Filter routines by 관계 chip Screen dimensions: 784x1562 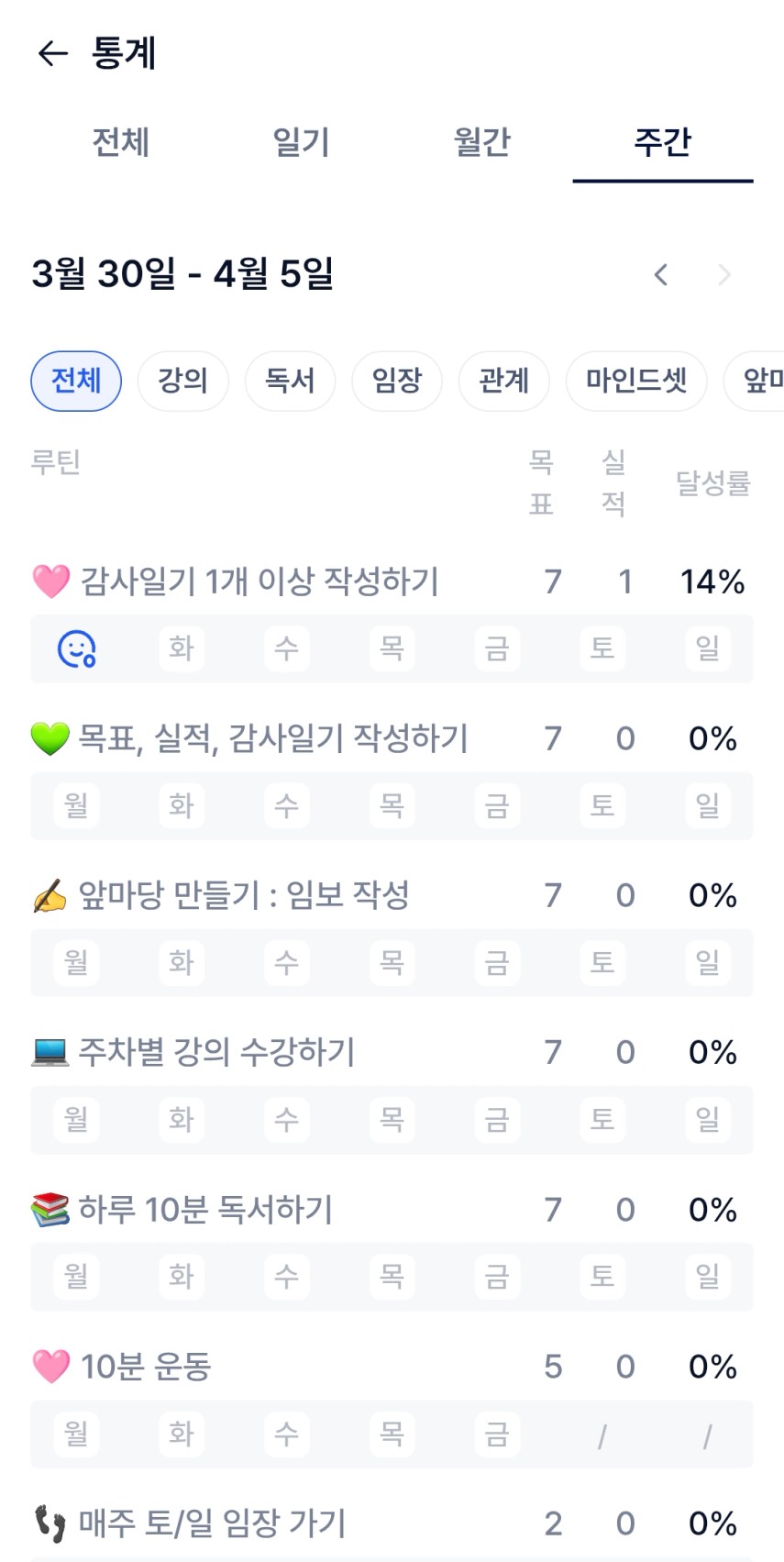click(x=504, y=381)
